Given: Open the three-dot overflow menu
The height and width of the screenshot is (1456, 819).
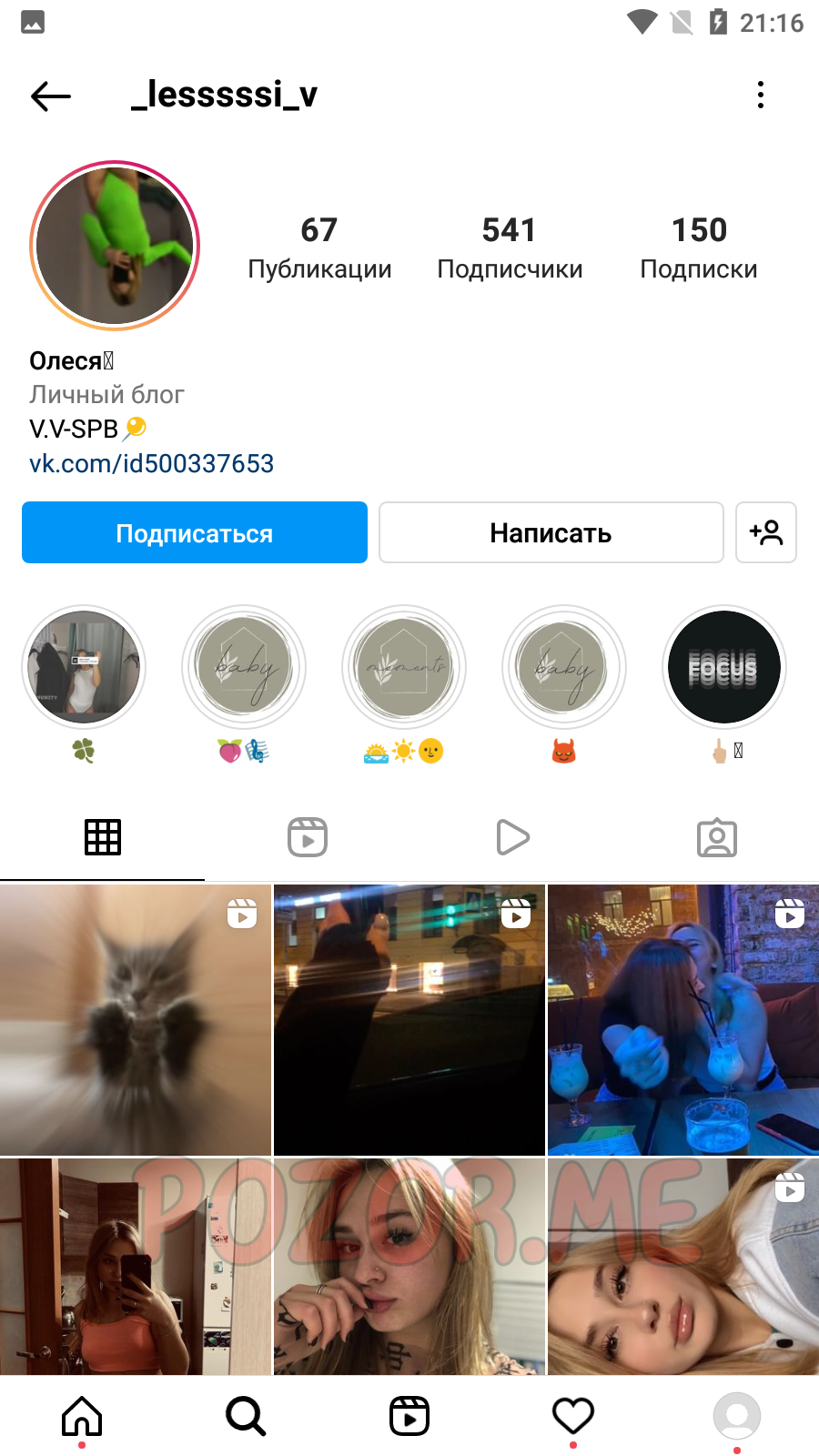Looking at the screenshot, I should point(761,95).
